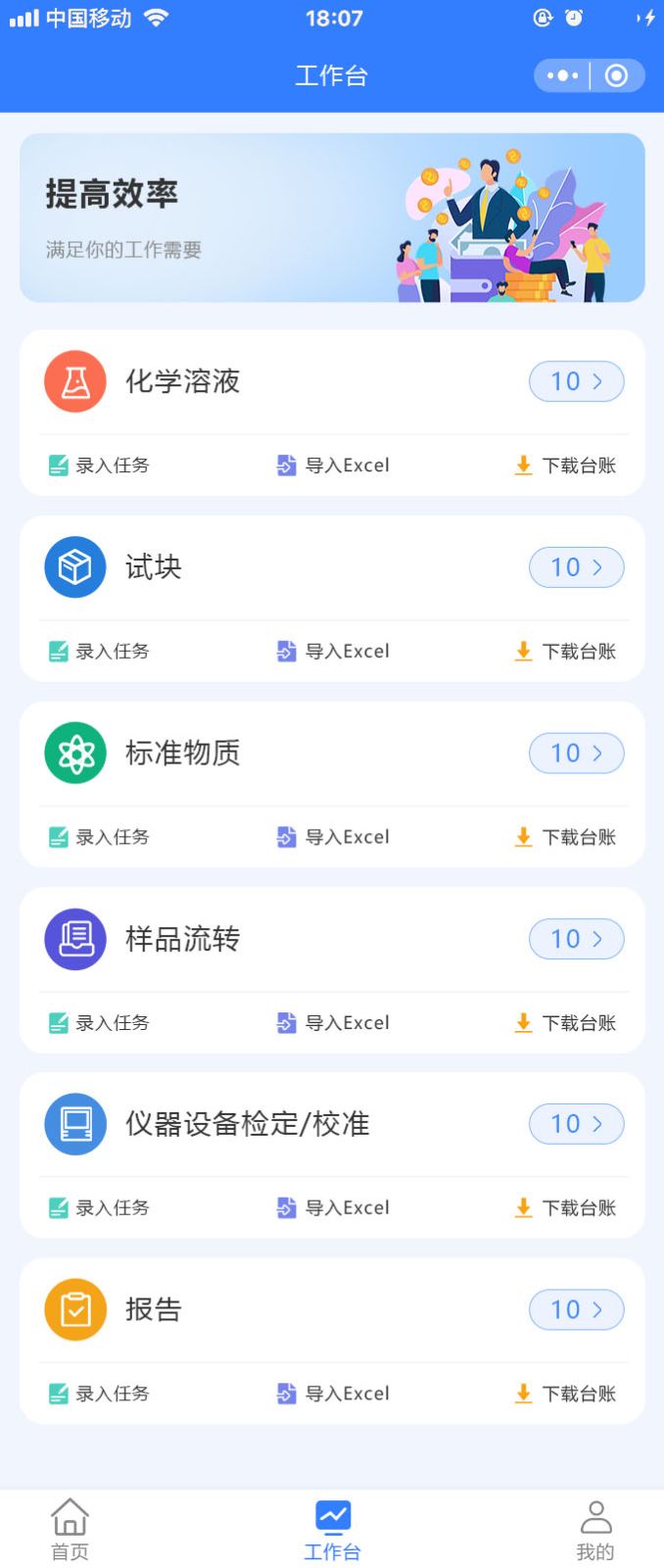Open the 10 count badge for 样品流转
The width and height of the screenshot is (664, 1568).
tap(576, 939)
